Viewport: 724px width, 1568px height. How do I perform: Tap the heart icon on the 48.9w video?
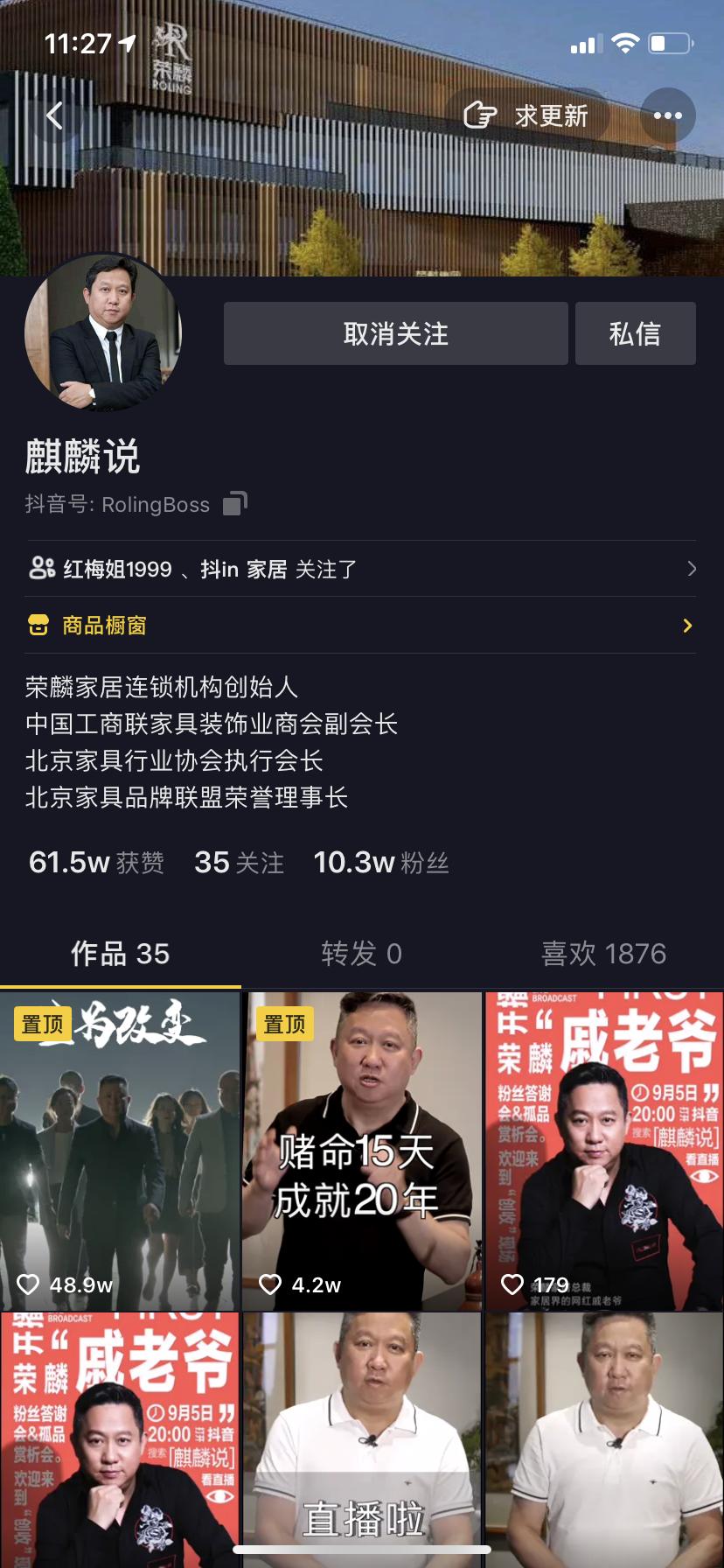(x=29, y=1284)
